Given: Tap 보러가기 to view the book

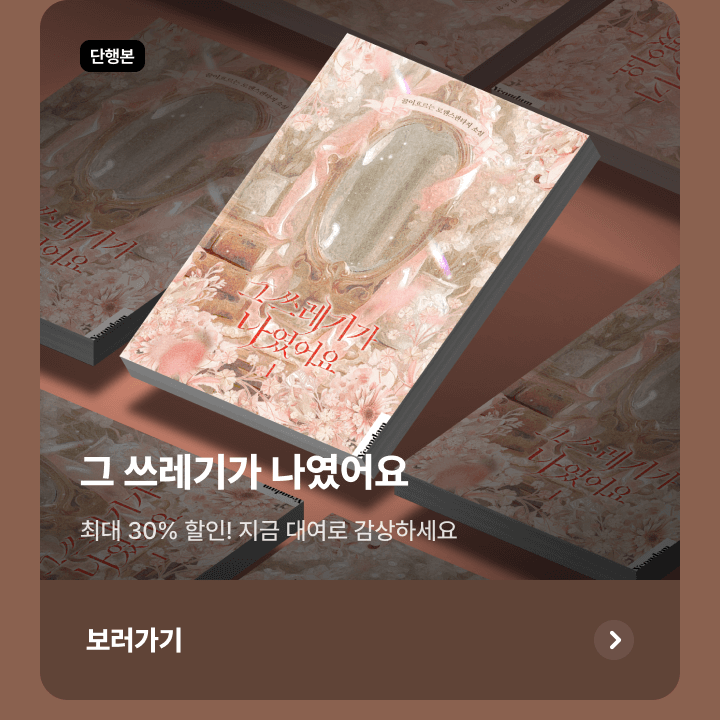Looking at the screenshot, I should (x=134, y=640).
